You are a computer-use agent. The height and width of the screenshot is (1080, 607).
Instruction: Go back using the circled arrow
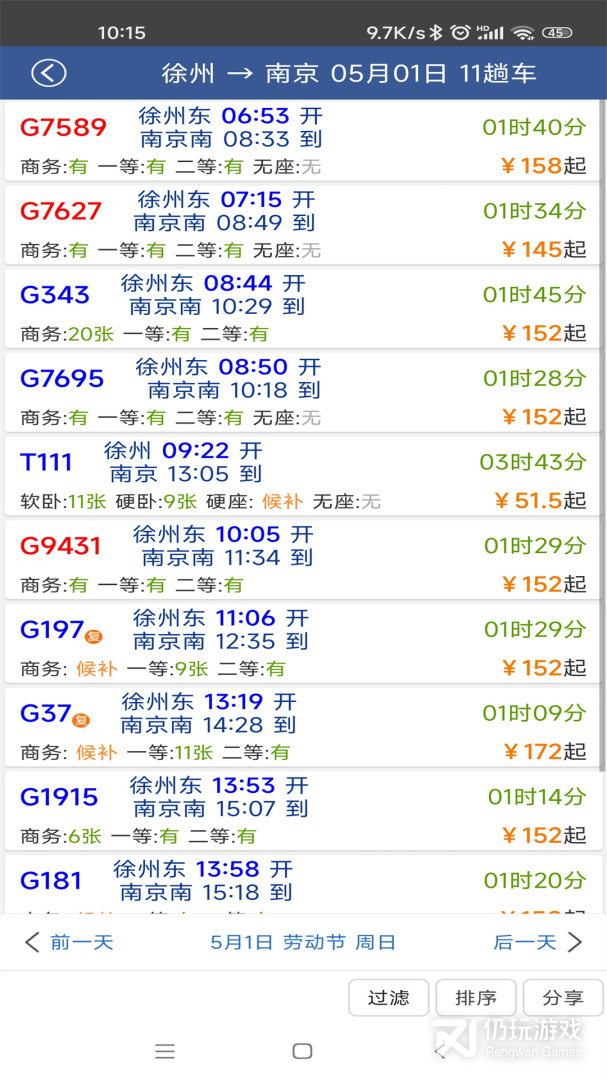[48, 73]
